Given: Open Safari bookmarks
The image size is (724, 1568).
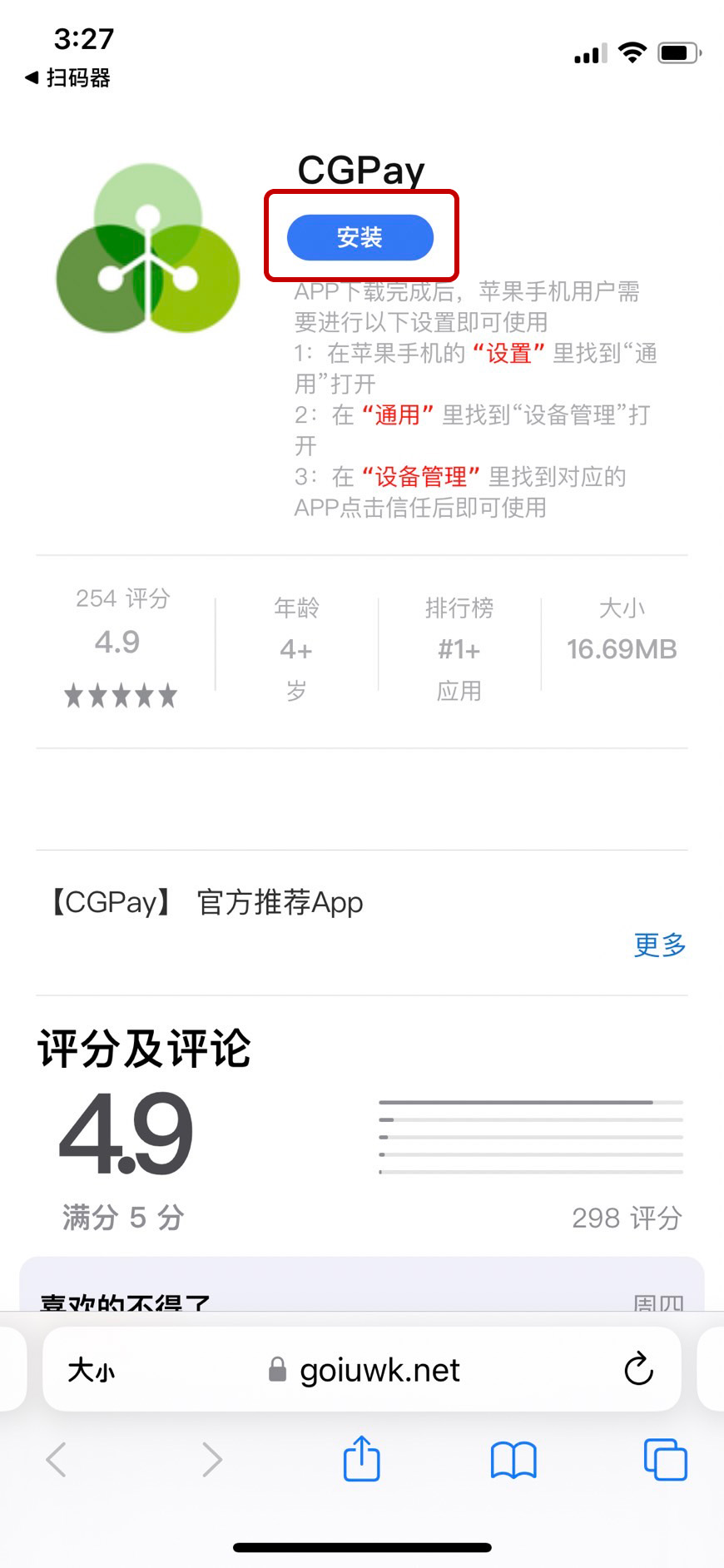Looking at the screenshot, I should 513,1460.
